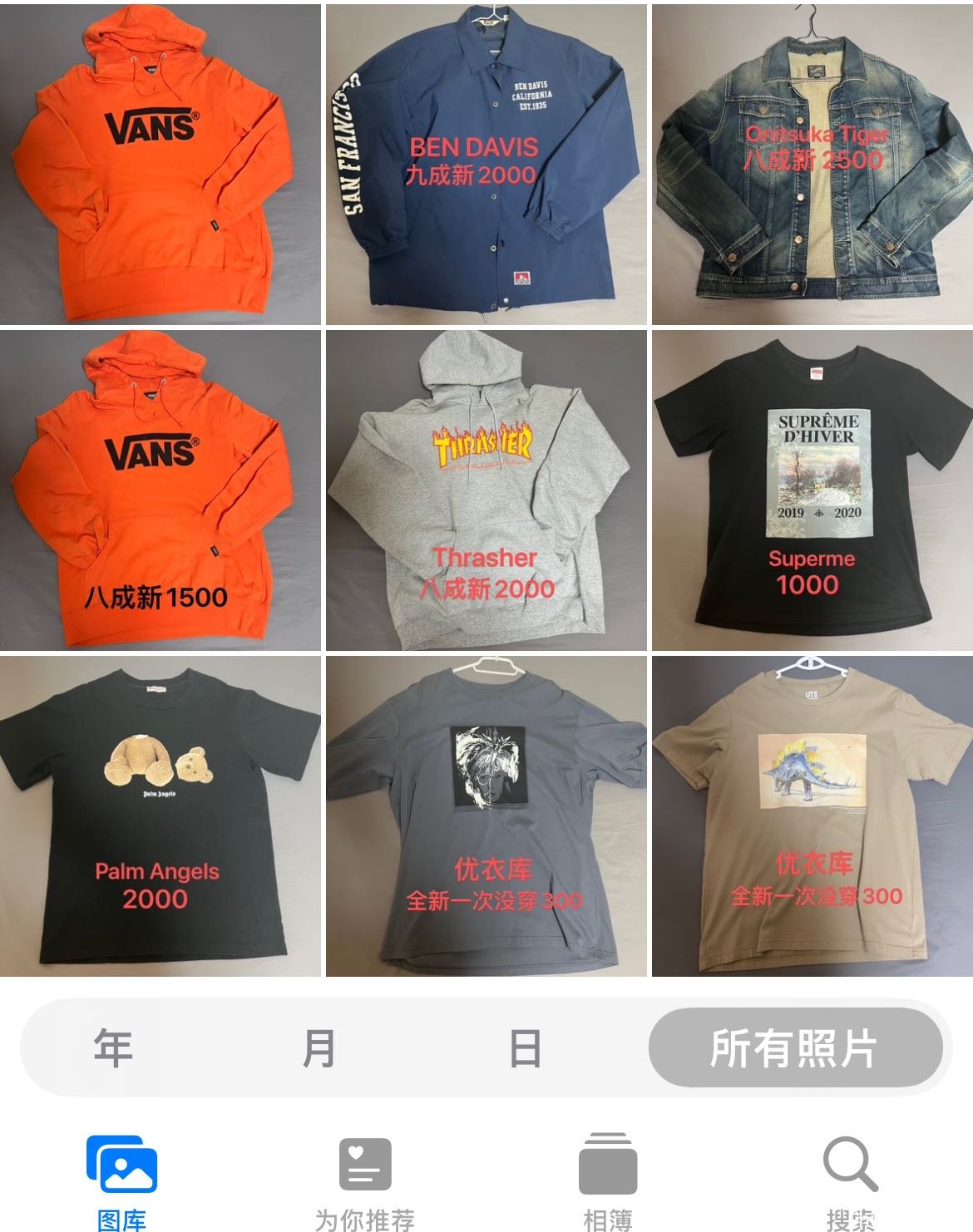
Task: Open the grey 优衣库 portrait t-shirt photo
Action: click(486, 816)
